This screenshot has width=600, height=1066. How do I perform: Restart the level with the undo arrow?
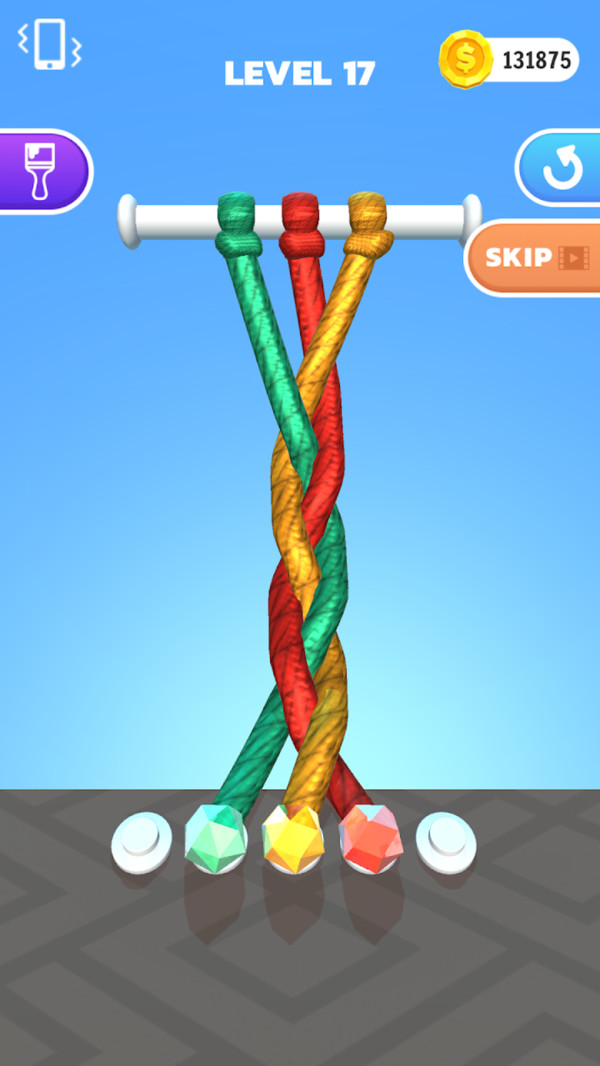coord(561,169)
